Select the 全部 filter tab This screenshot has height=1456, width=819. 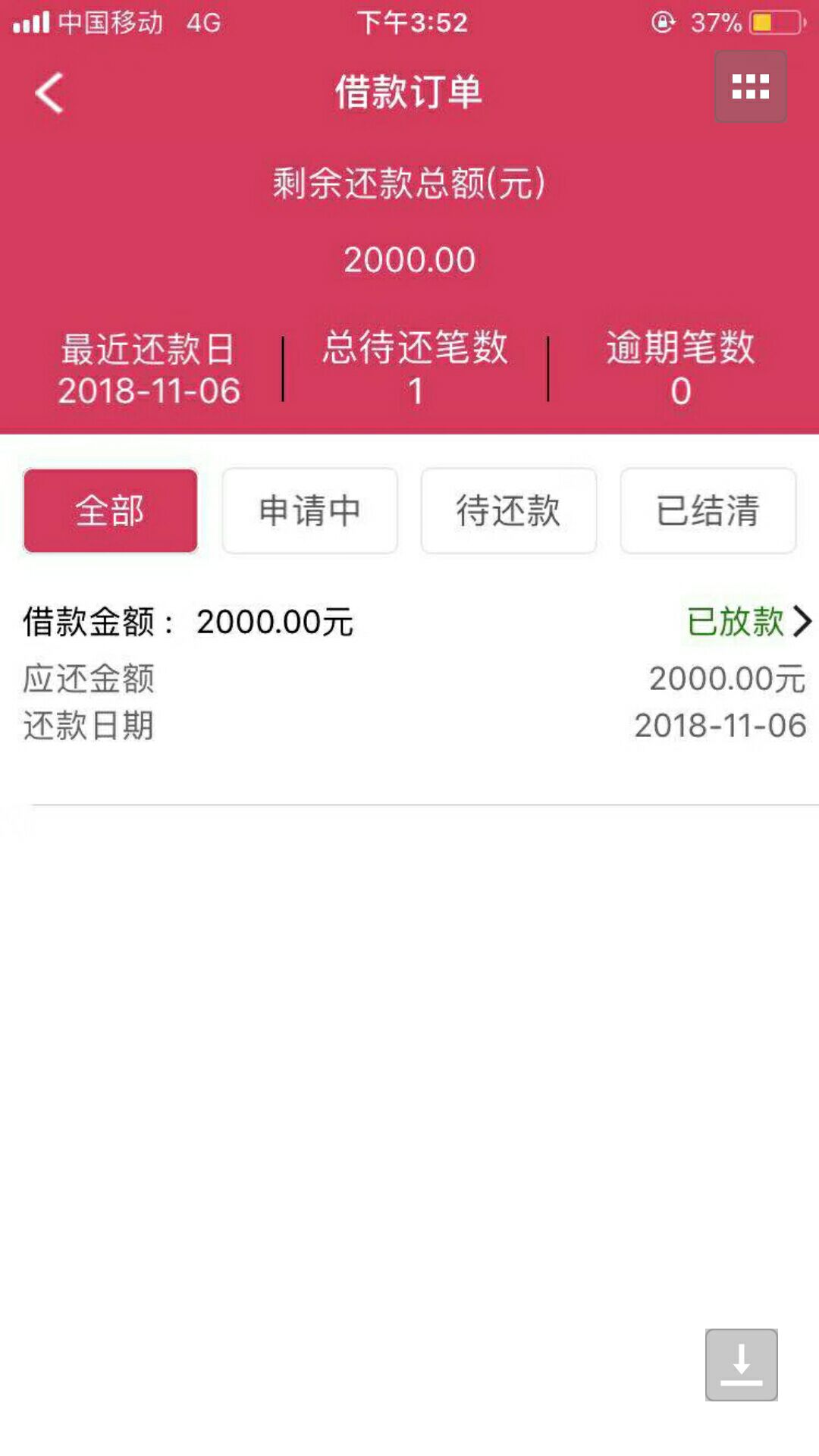tap(111, 510)
